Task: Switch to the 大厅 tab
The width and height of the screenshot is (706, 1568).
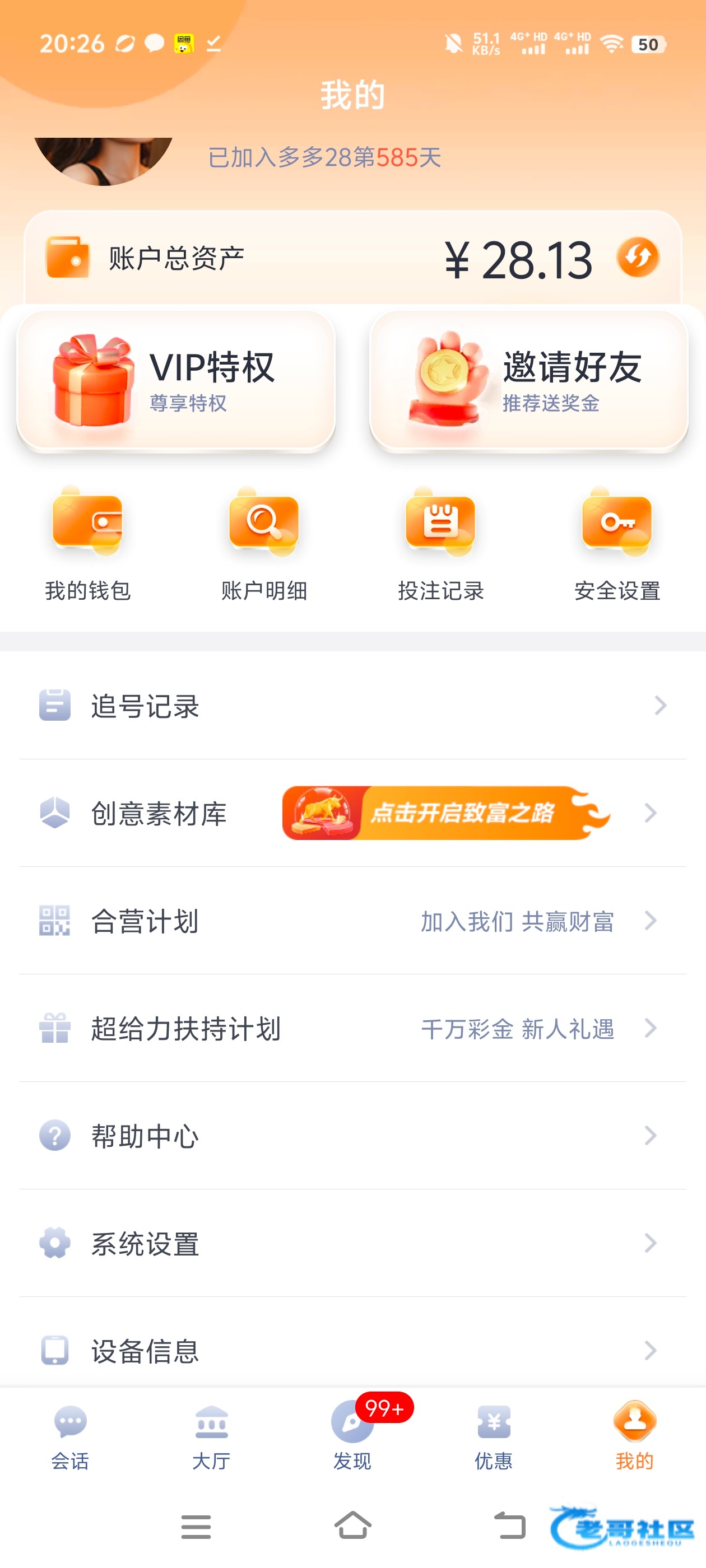Action: tap(211, 1436)
